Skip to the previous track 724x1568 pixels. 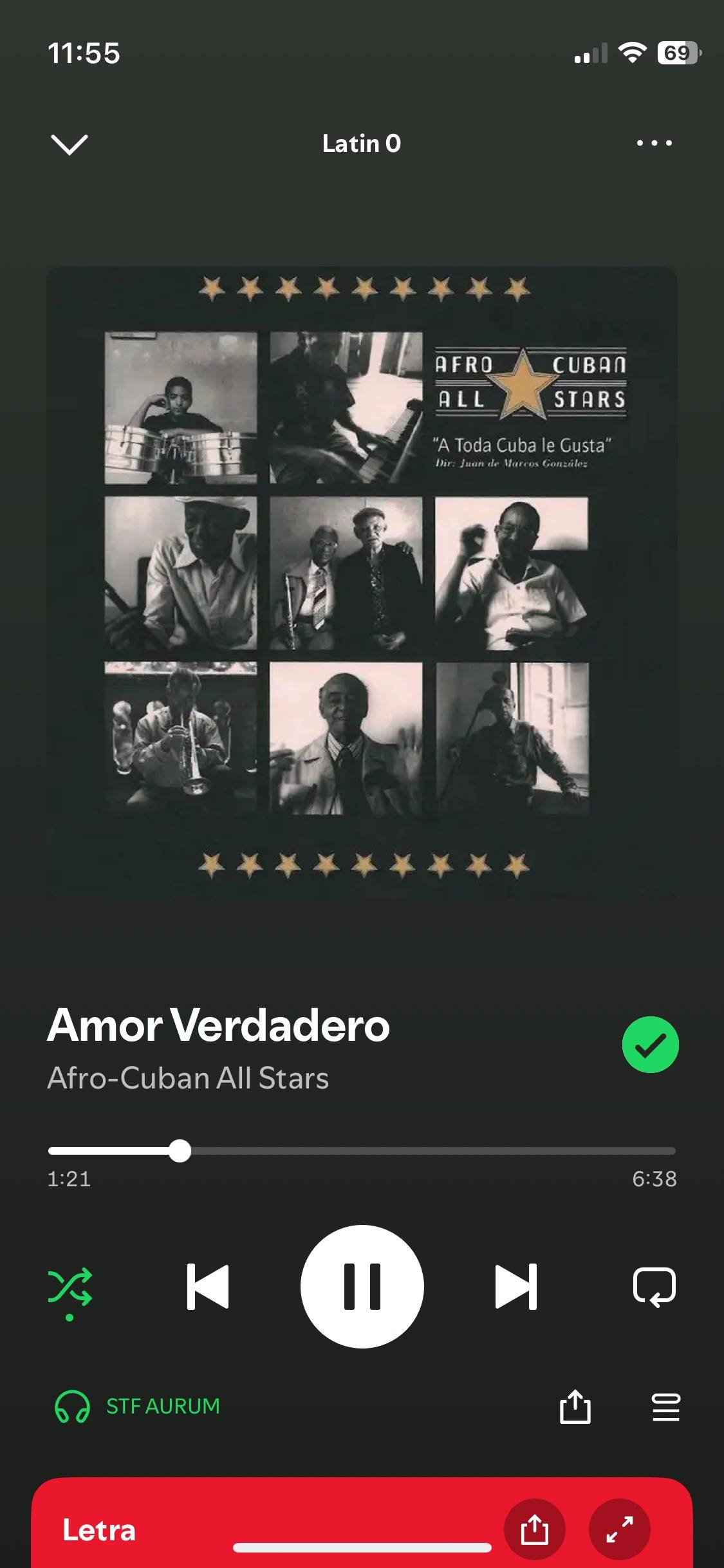(207, 1287)
